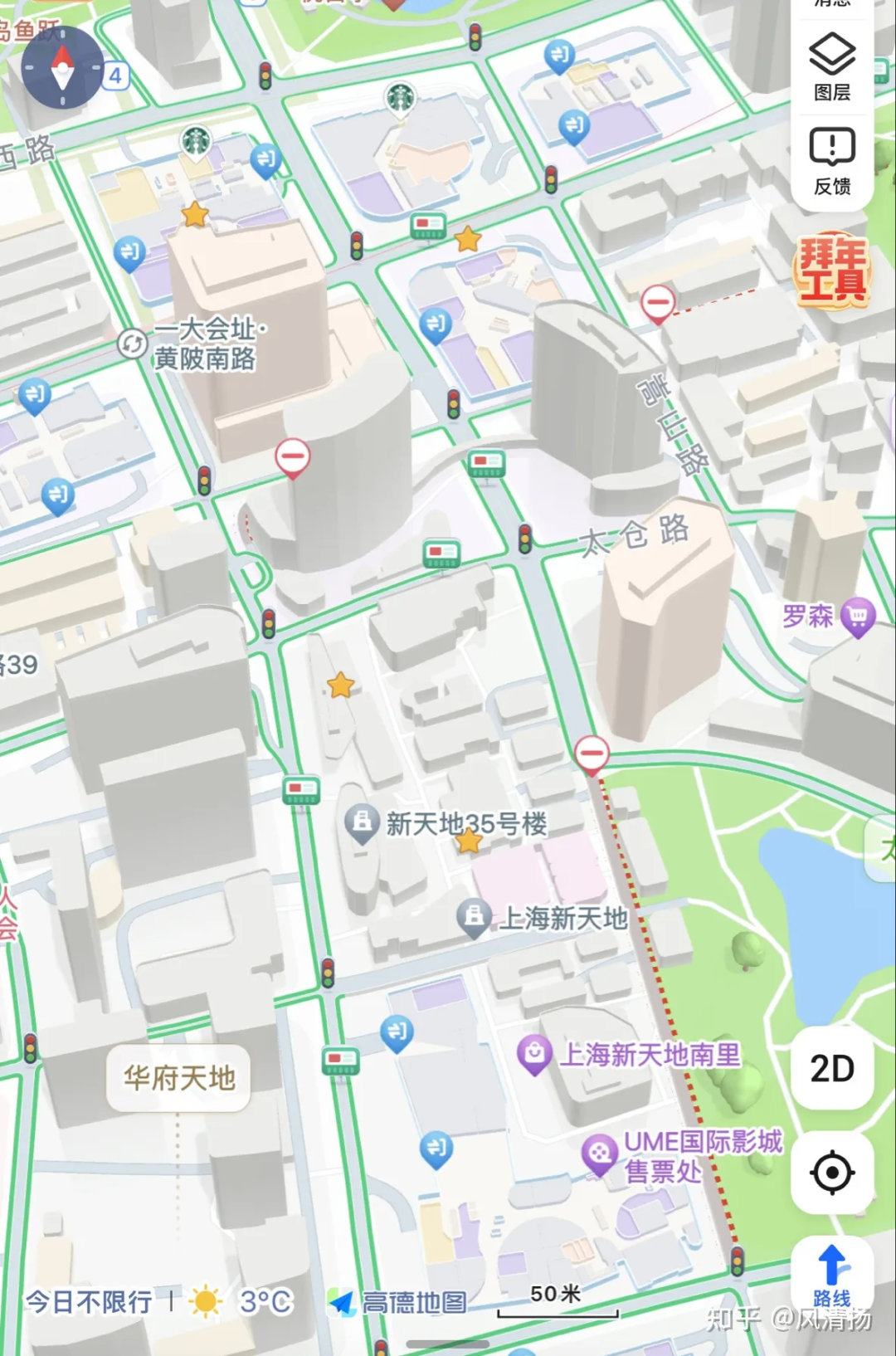Screen dimensions: 896x1356
Task: Open the UME国际影城售票处 marker
Action: tap(598, 1154)
